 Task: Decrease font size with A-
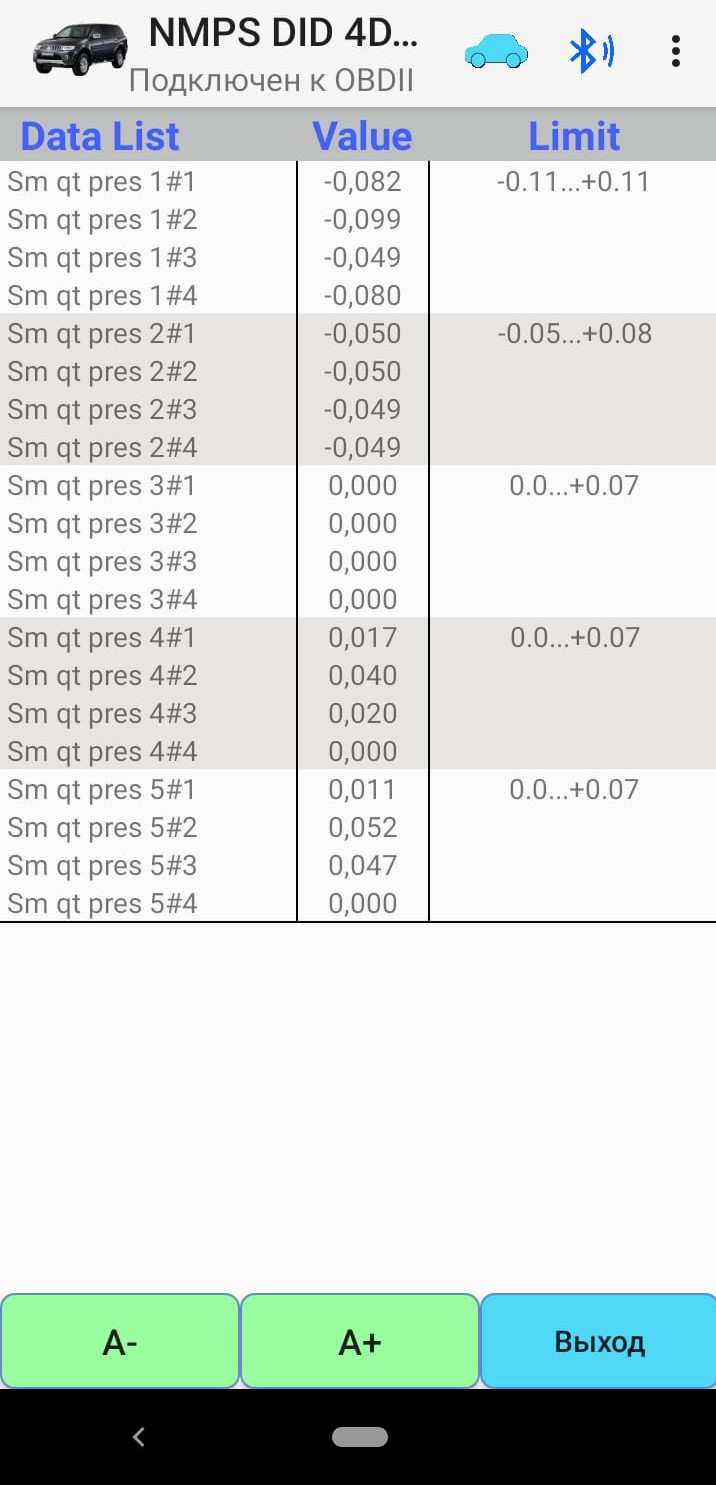tap(120, 1342)
